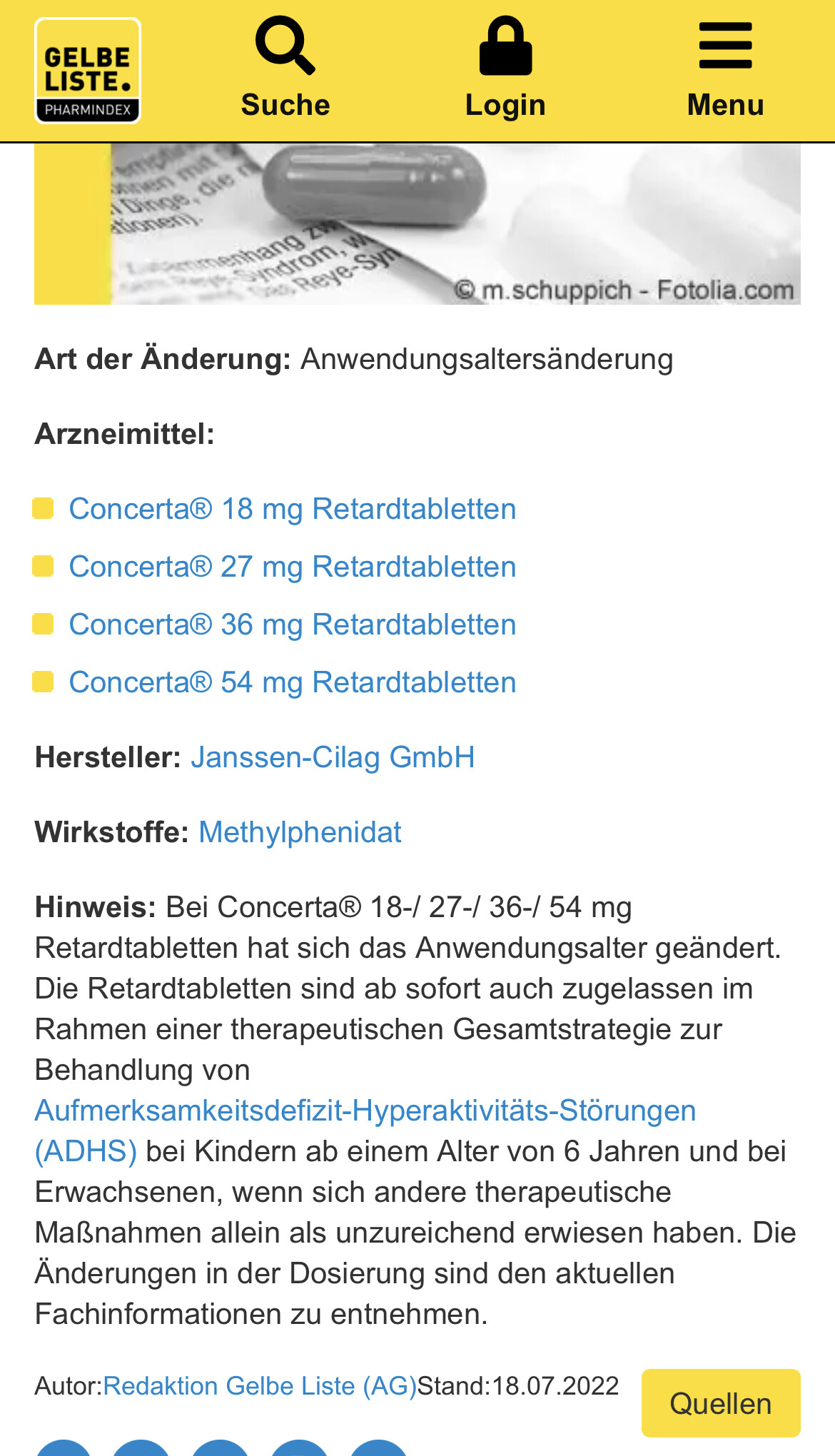Expand the Menu navigation
Image resolution: width=835 pixels, height=1456 pixels.
click(x=725, y=69)
